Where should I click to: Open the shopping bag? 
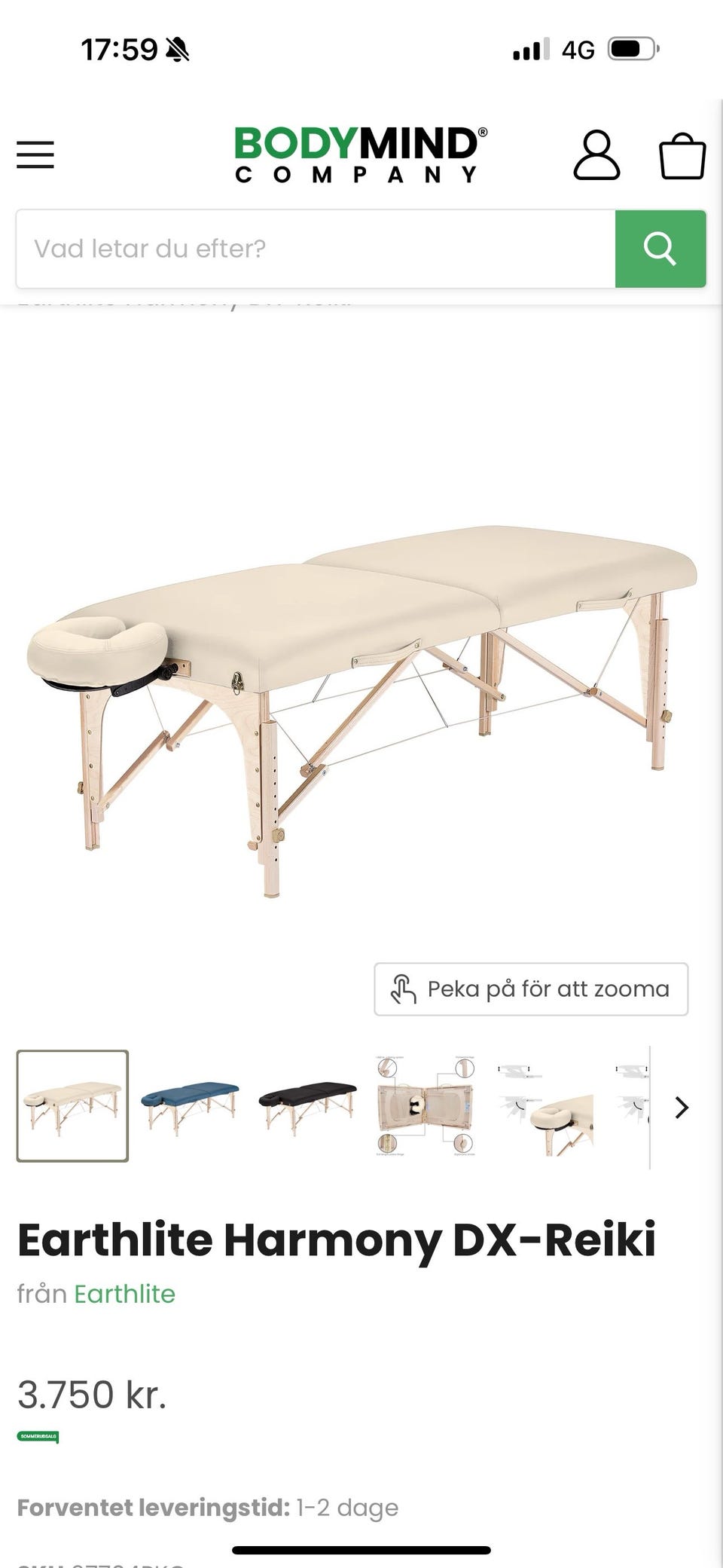click(682, 156)
